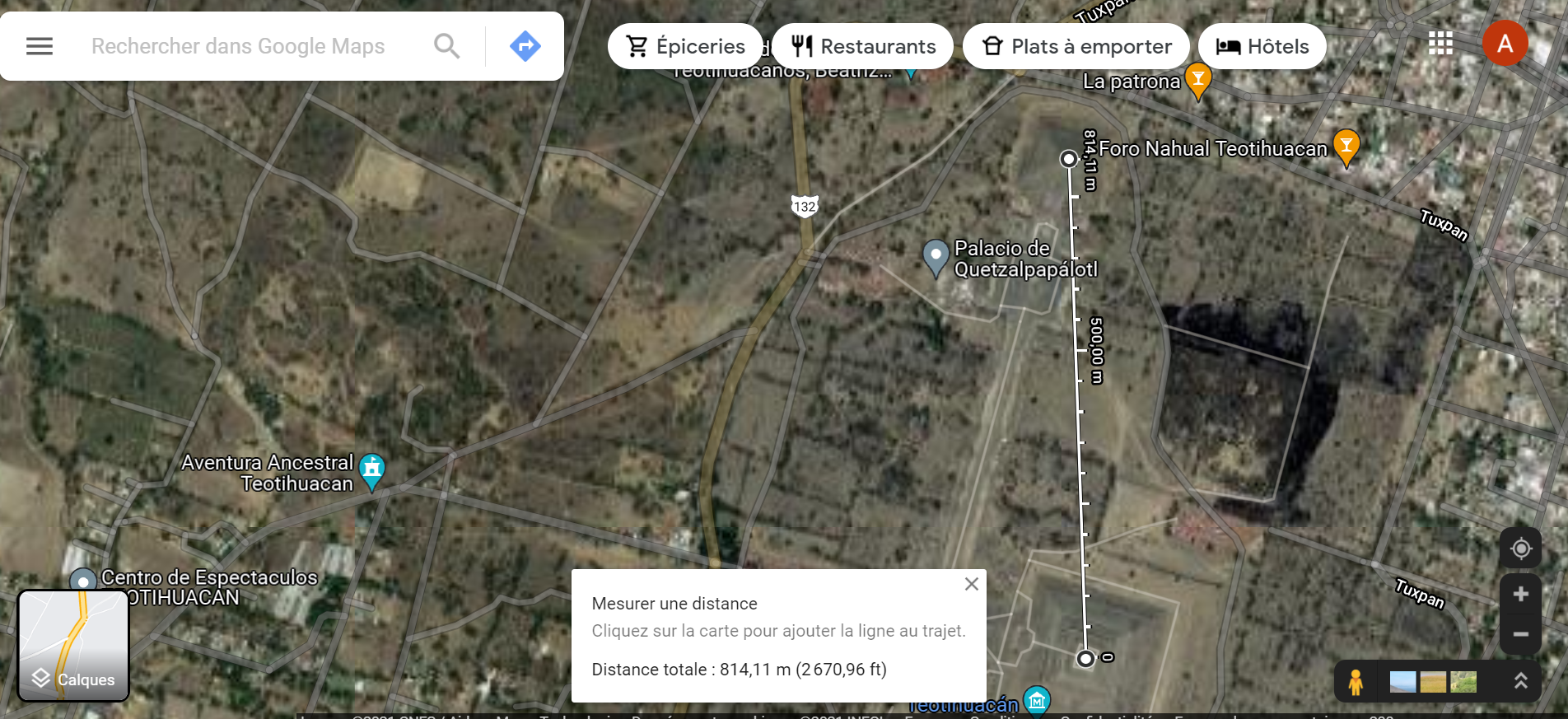Screen dimensions: 1568x719
Task: Activate the Street View pegman
Action: [1355, 682]
